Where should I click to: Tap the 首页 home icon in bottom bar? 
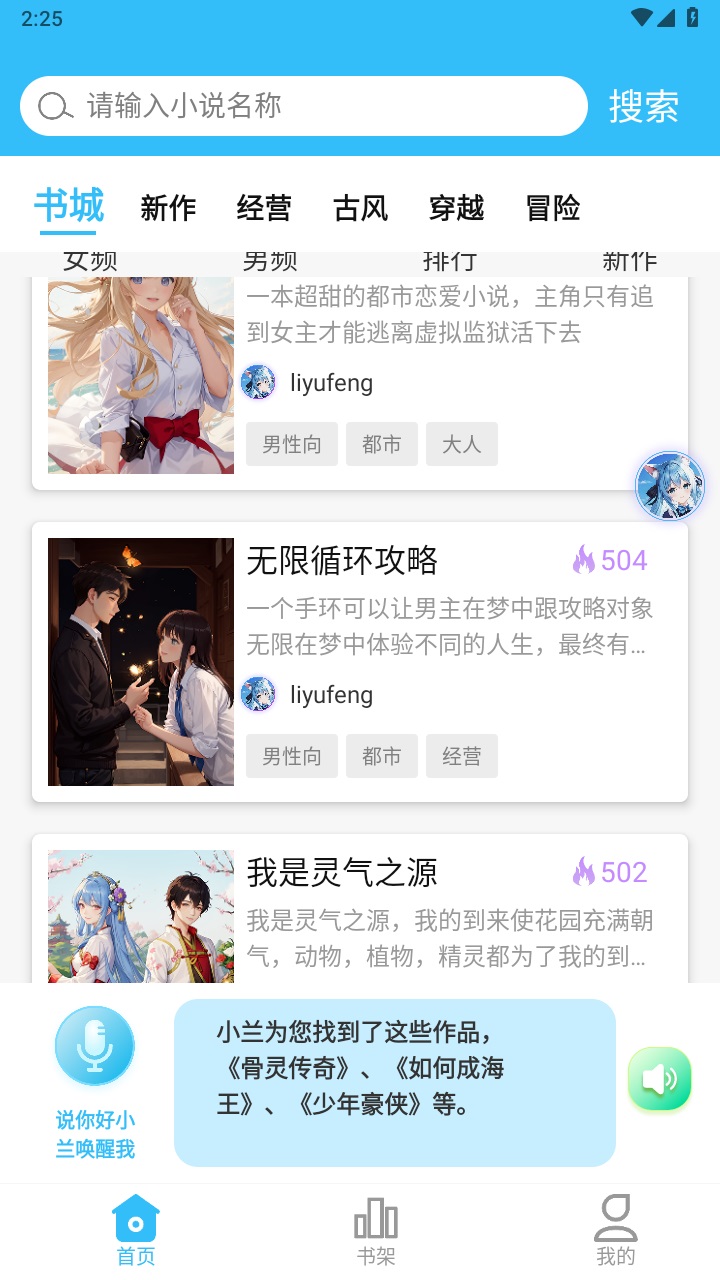[x=136, y=1219]
